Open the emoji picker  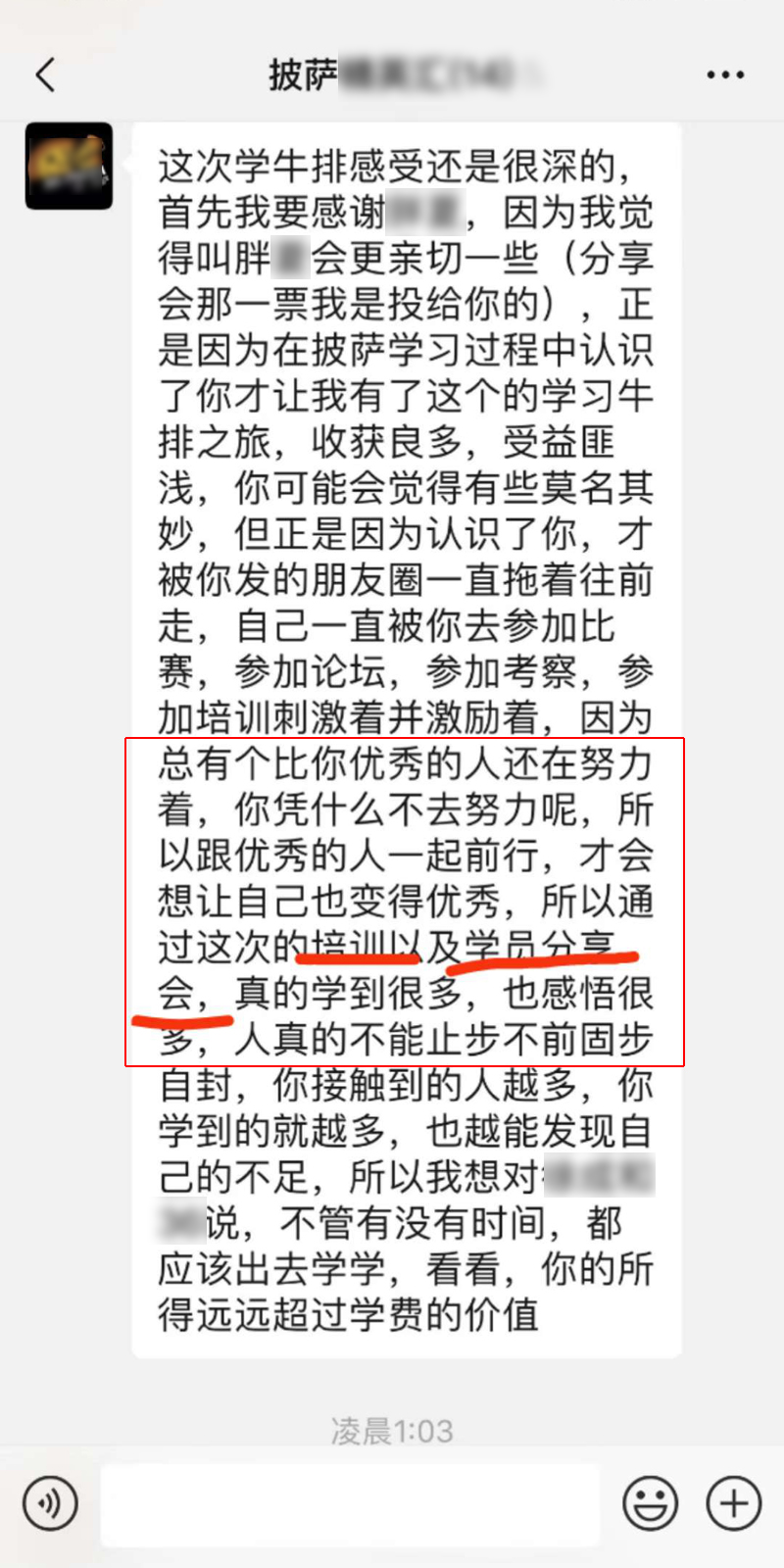point(650,1502)
